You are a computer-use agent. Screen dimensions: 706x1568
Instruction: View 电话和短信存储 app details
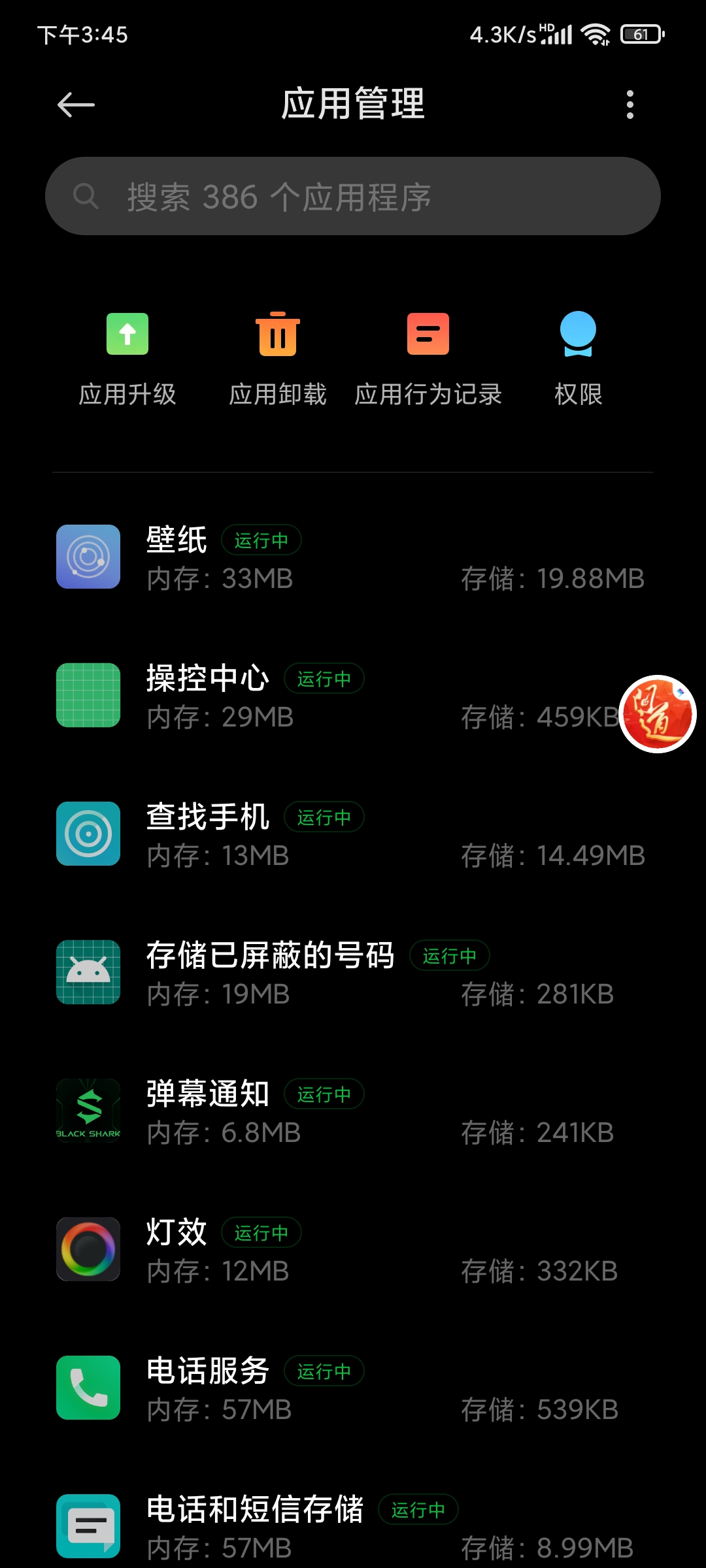pyautogui.click(x=353, y=1527)
